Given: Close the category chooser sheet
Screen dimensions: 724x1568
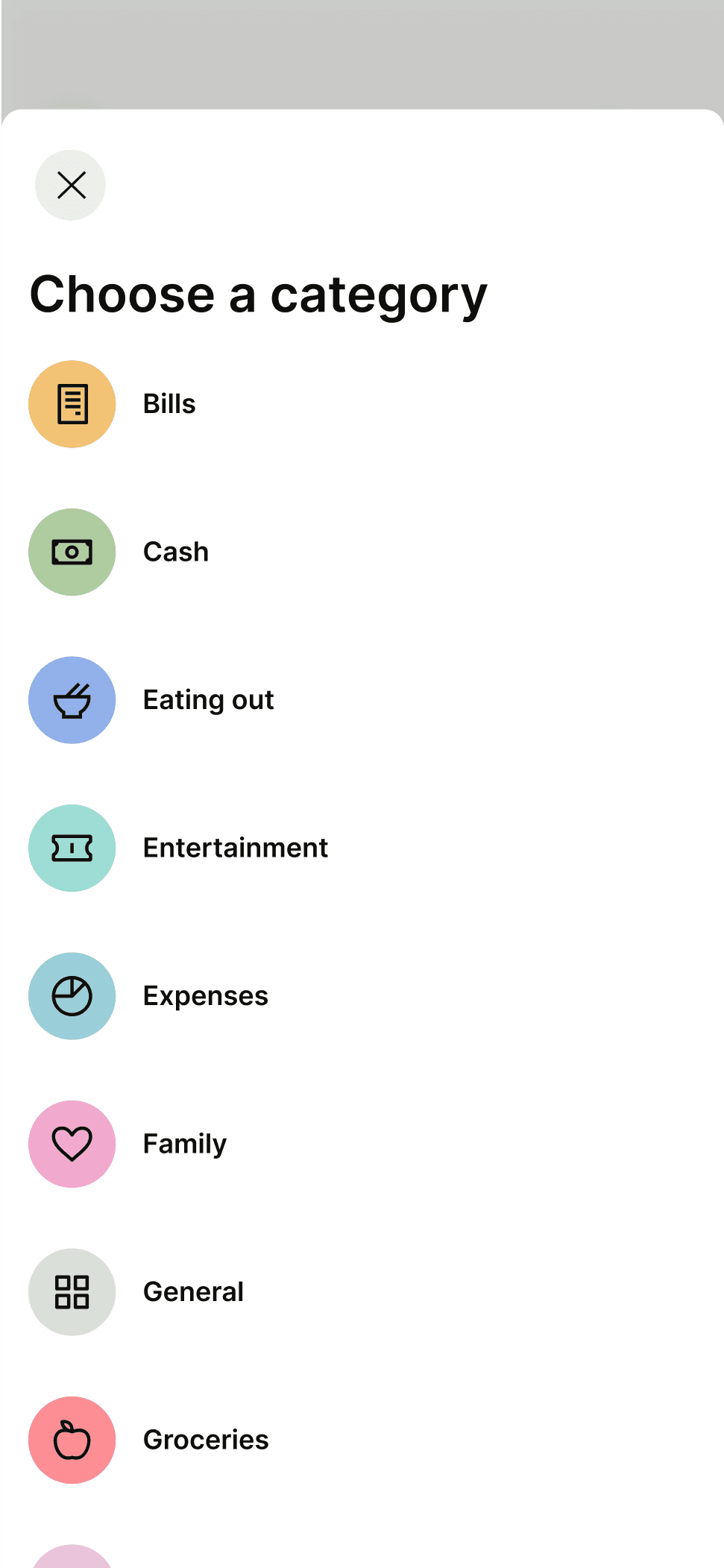Looking at the screenshot, I should tap(71, 186).
